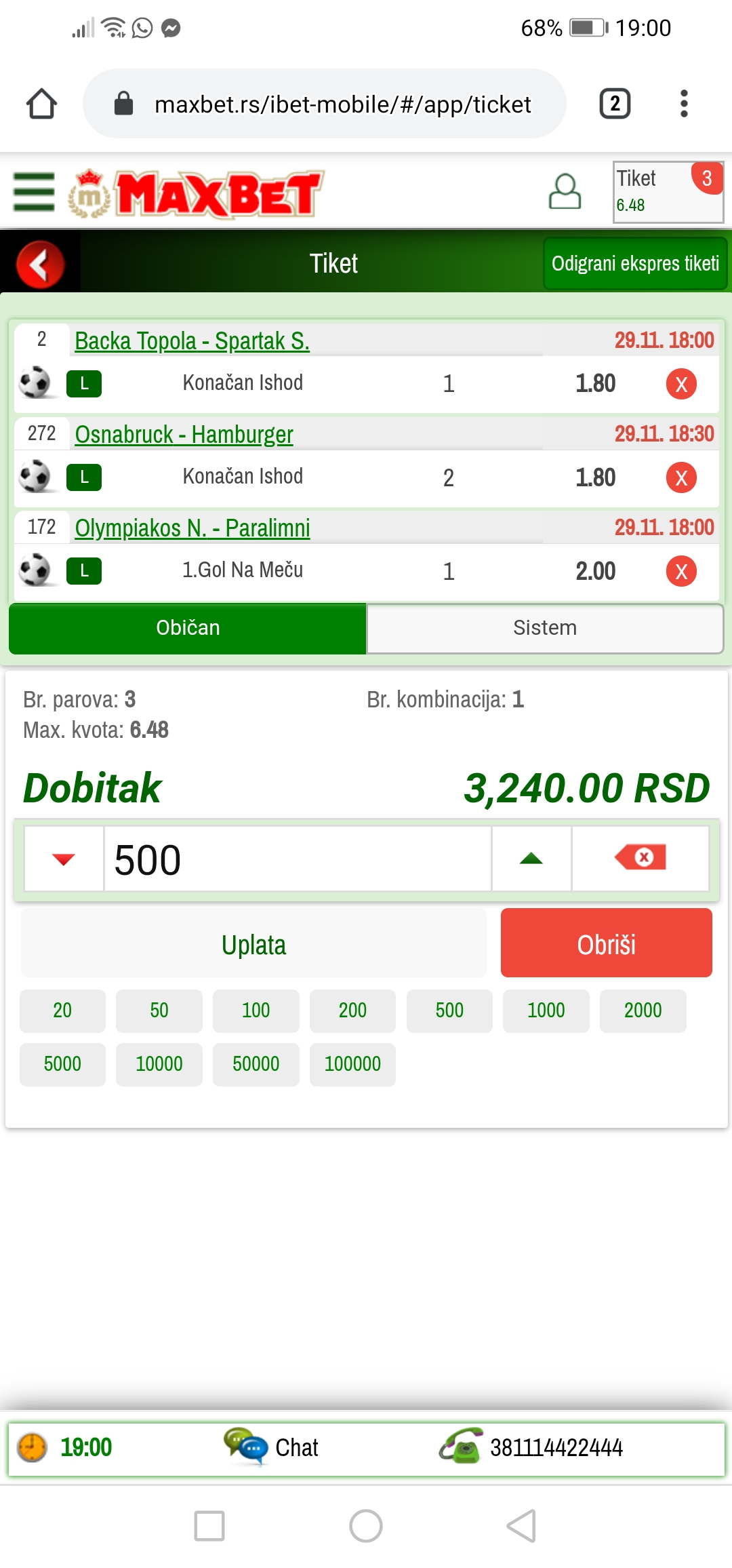Switch to the Sistem tab
This screenshot has width=732, height=1568.
pos(545,628)
